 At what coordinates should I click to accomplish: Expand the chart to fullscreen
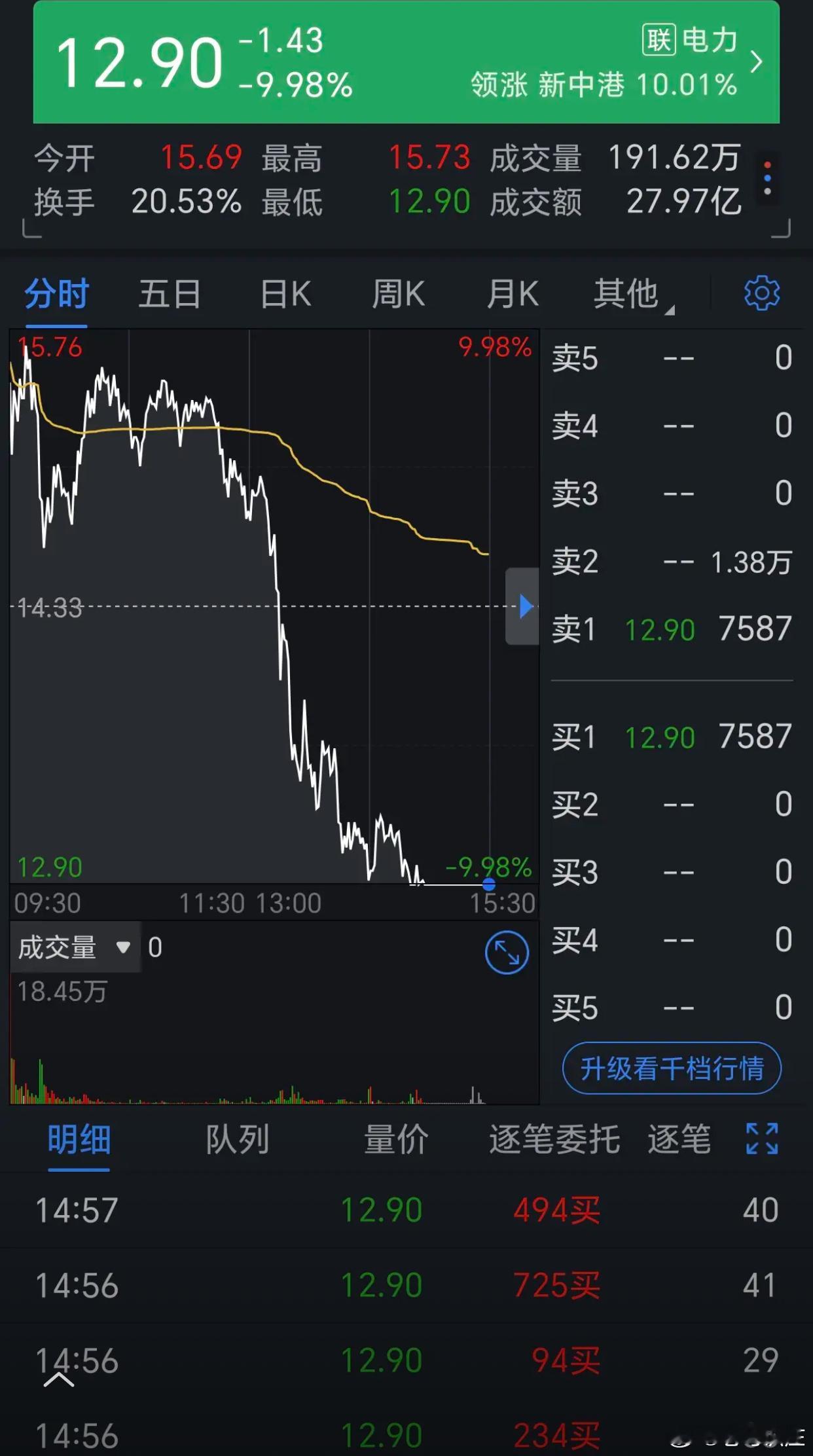point(507,953)
